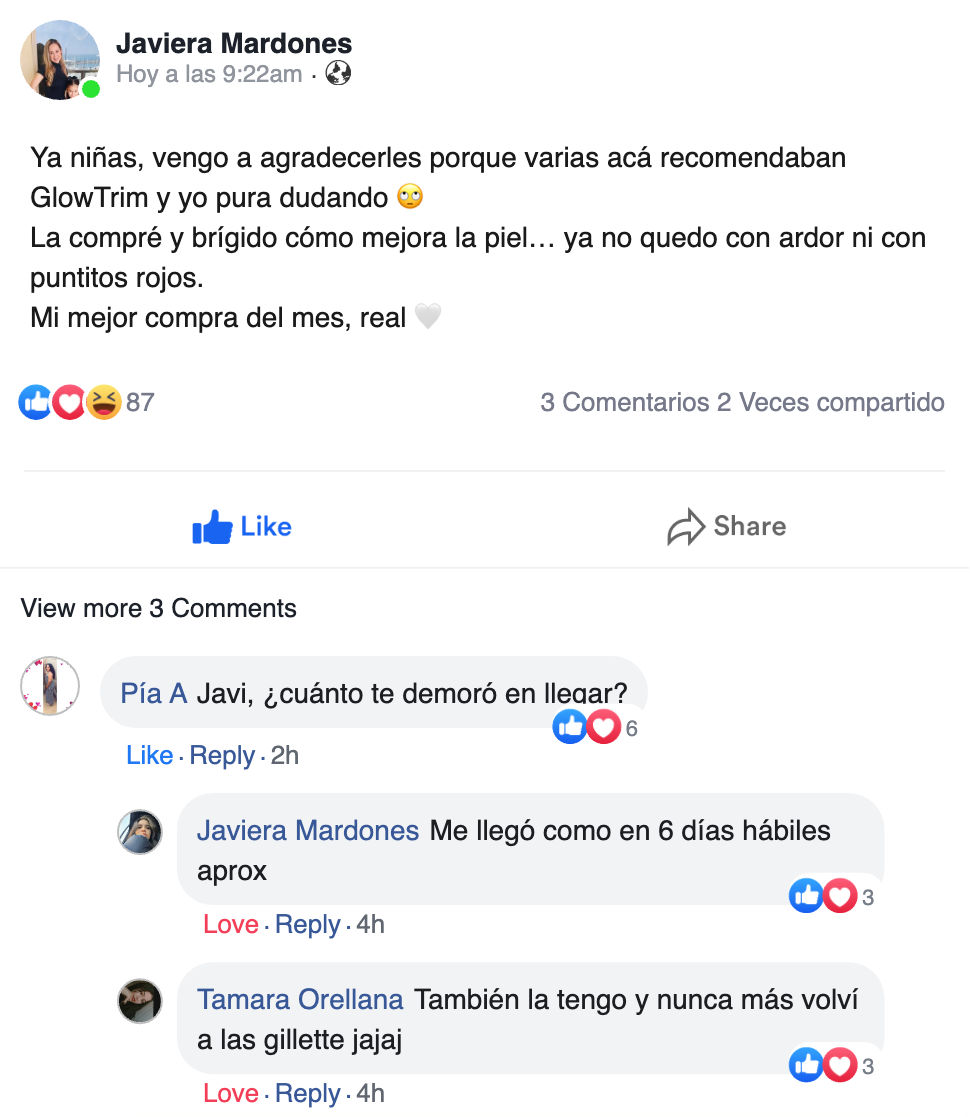Image resolution: width=970 pixels, height=1117 pixels.
Task: Like Pía A's comment
Action: pos(149,756)
